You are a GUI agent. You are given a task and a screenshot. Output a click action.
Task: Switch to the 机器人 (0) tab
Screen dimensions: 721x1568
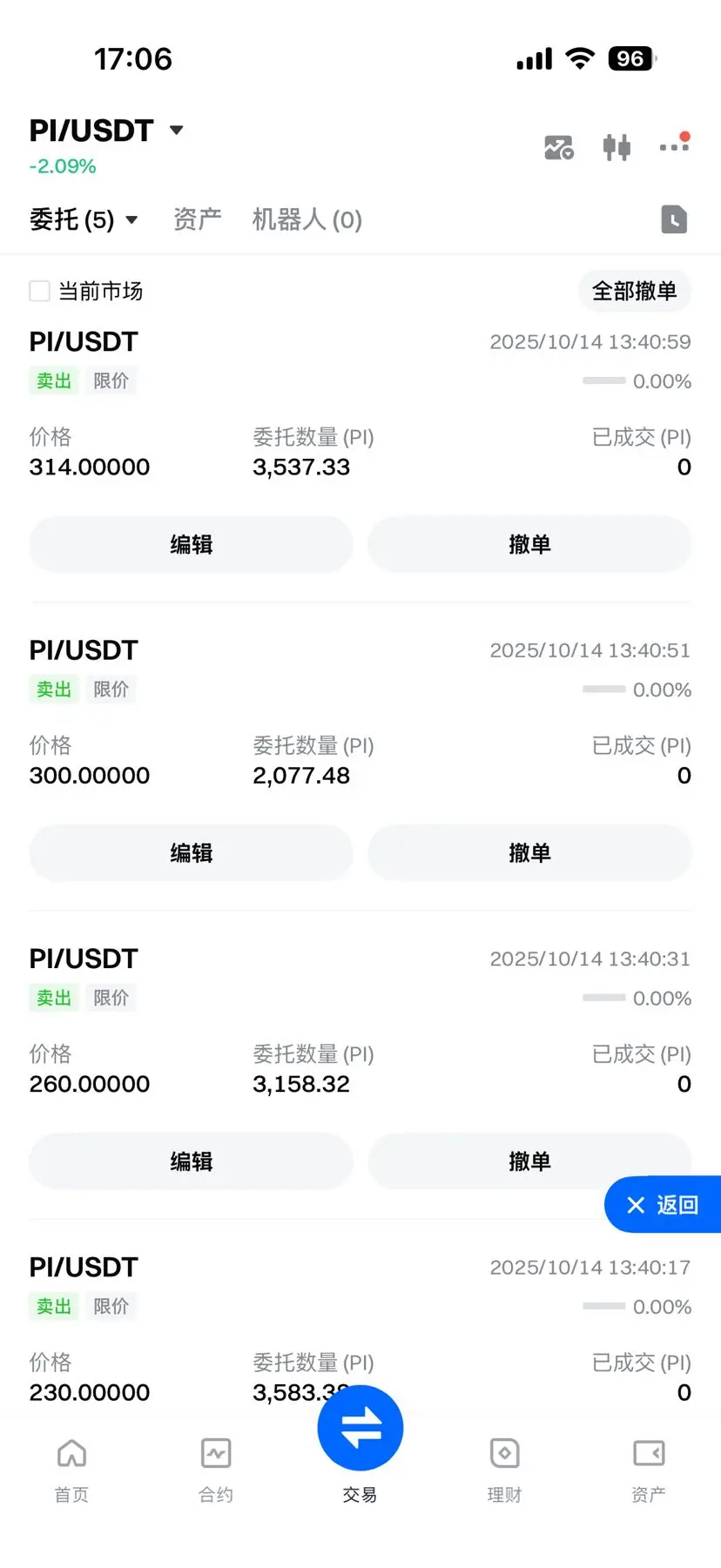[x=307, y=219]
